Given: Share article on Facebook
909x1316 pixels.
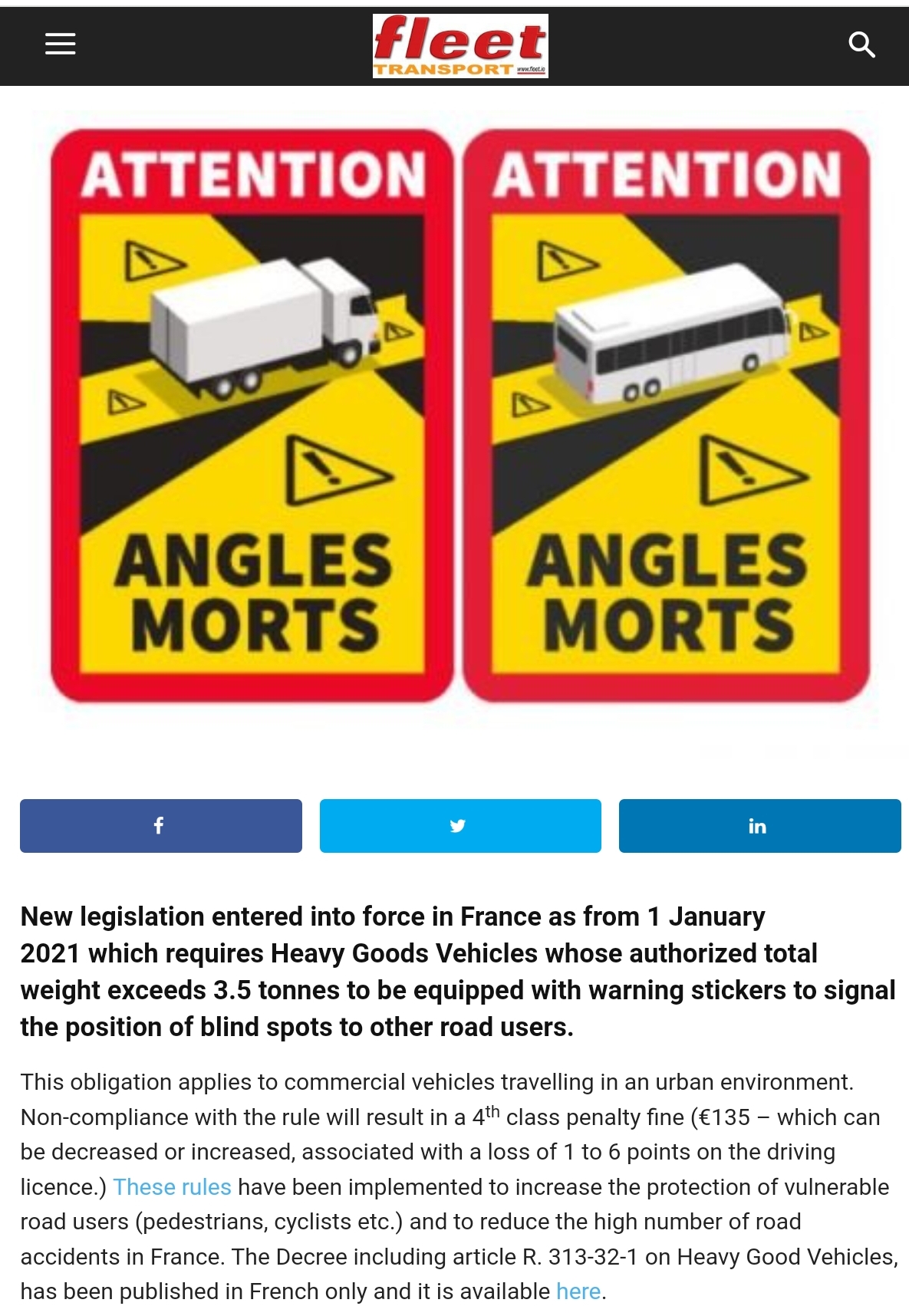Looking at the screenshot, I should [160, 826].
